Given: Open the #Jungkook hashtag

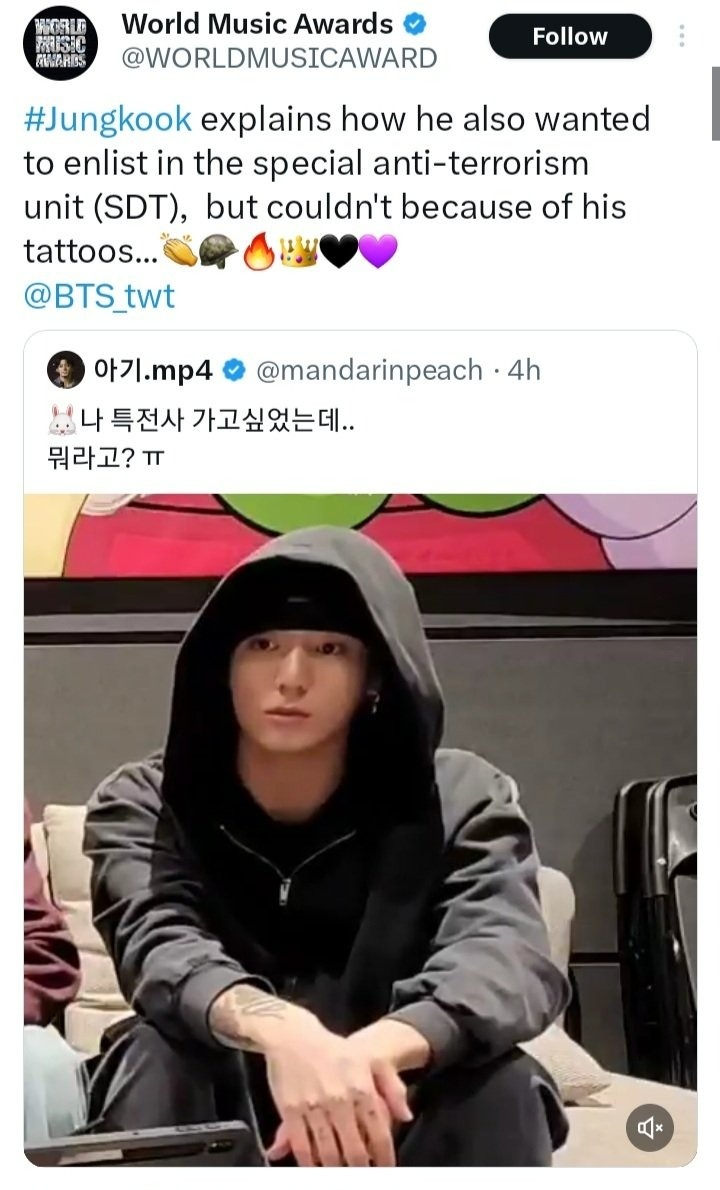Looking at the screenshot, I should (x=107, y=119).
